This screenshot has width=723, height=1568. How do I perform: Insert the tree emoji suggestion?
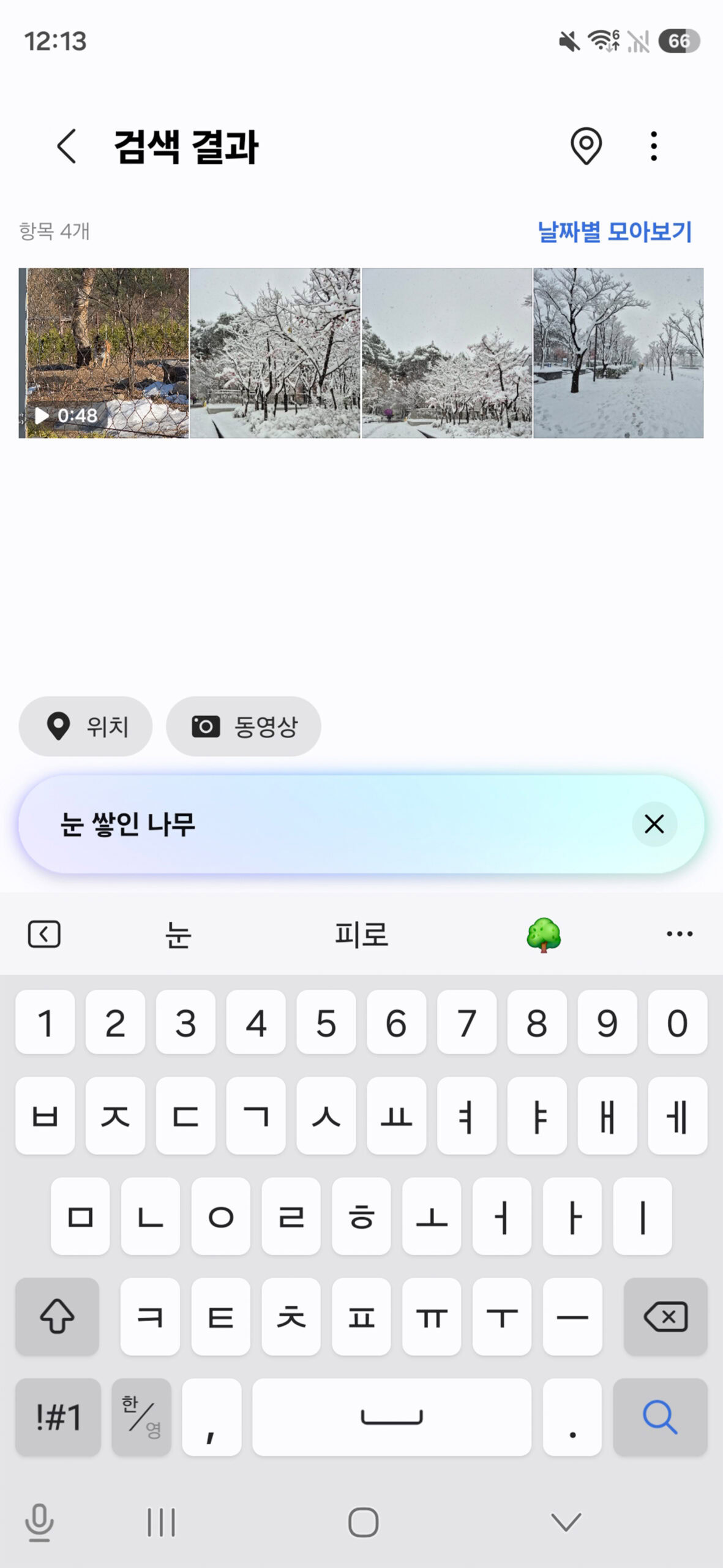click(x=544, y=935)
